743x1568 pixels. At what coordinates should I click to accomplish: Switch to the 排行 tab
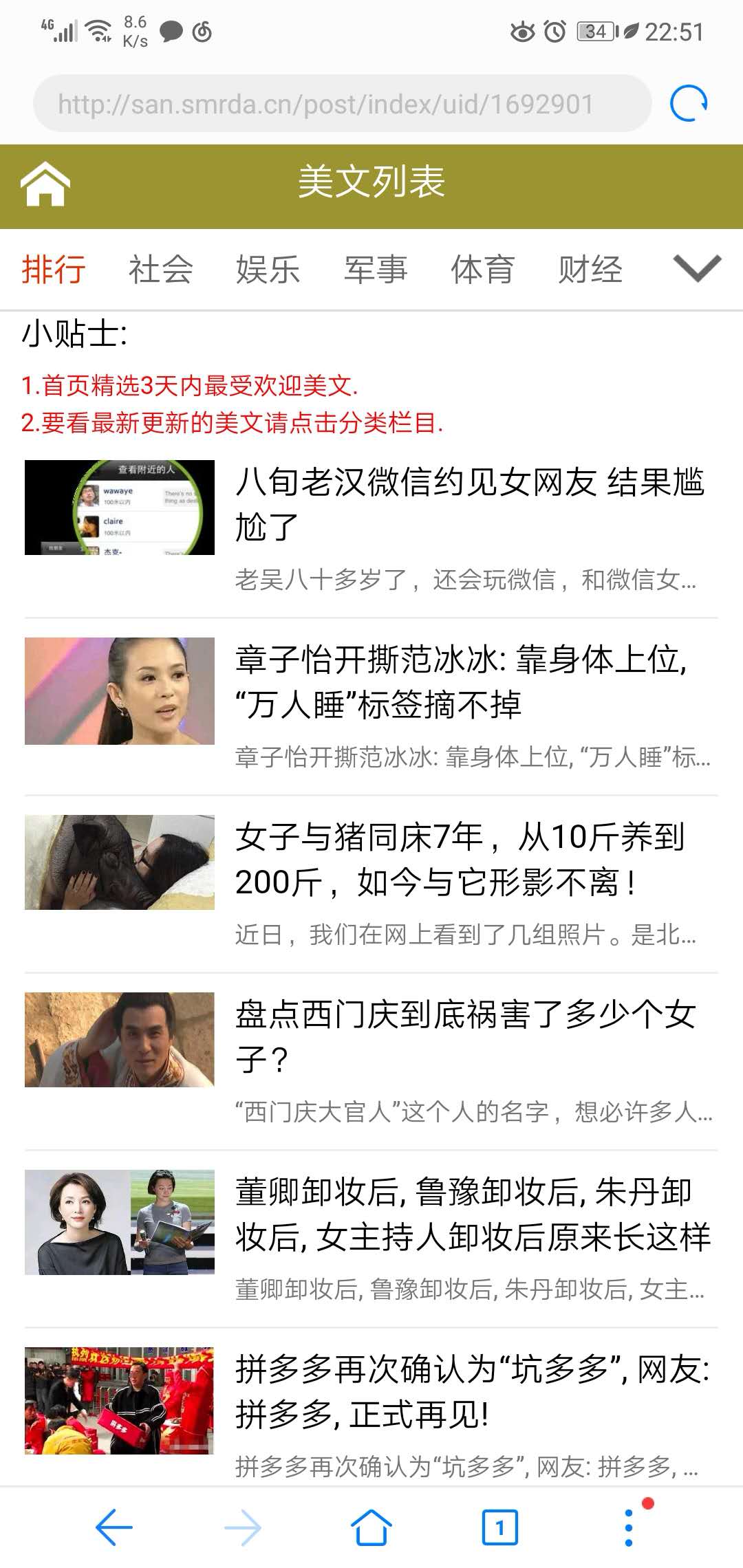(53, 268)
